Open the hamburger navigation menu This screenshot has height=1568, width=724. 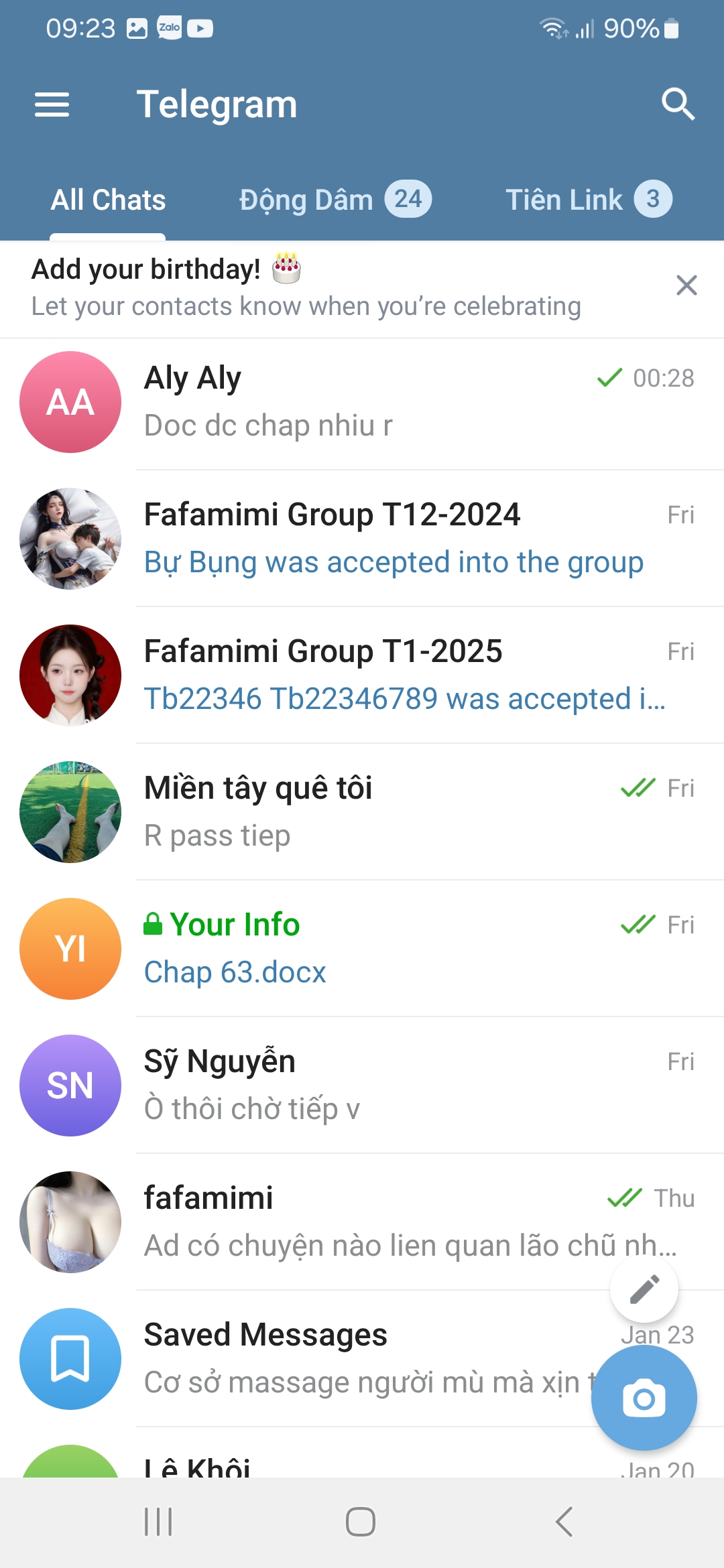[x=52, y=105]
